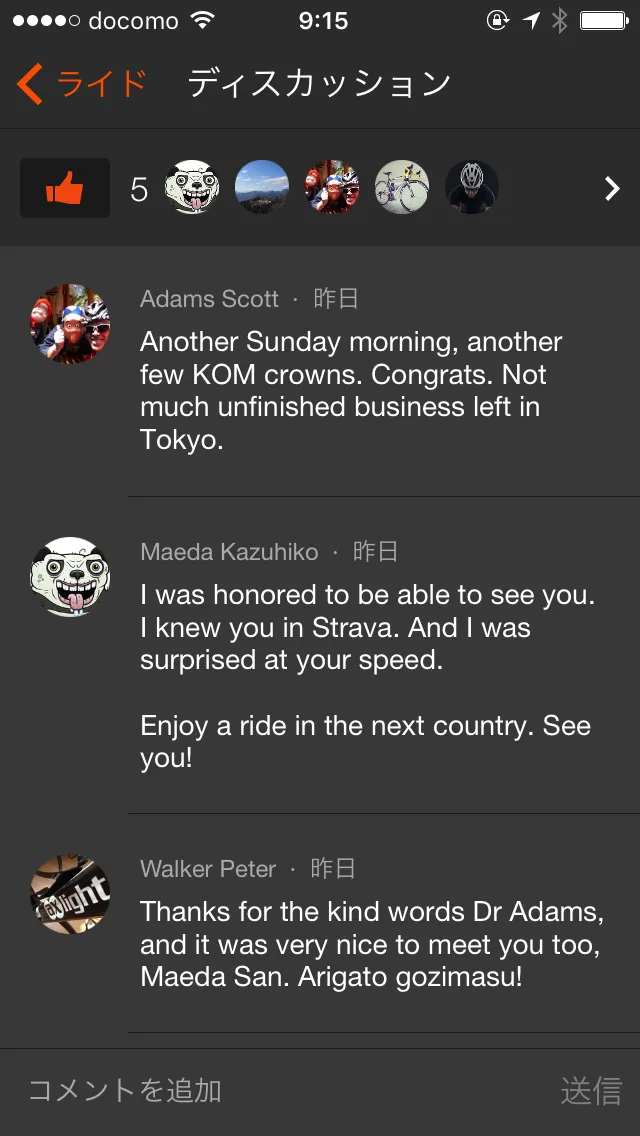The height and width of the screenshot is (1136, 640).
Task: Open Adams Scott's profile picture
Action: (70, 324)
